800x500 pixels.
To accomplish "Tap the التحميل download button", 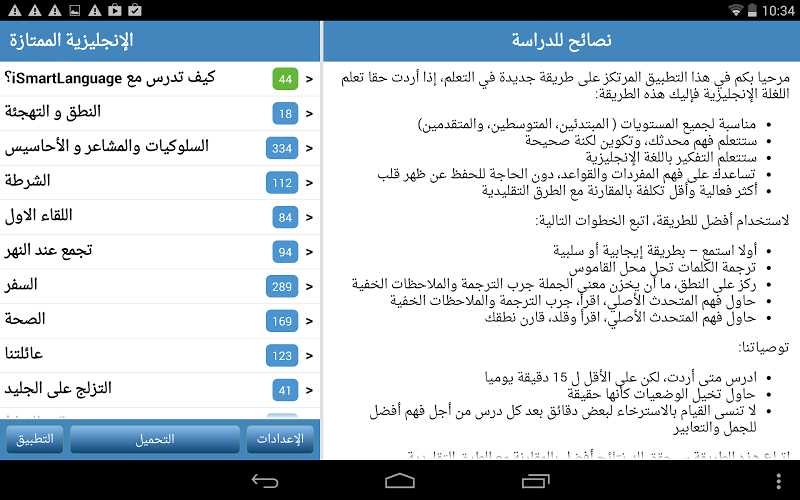I will point(155,439).
